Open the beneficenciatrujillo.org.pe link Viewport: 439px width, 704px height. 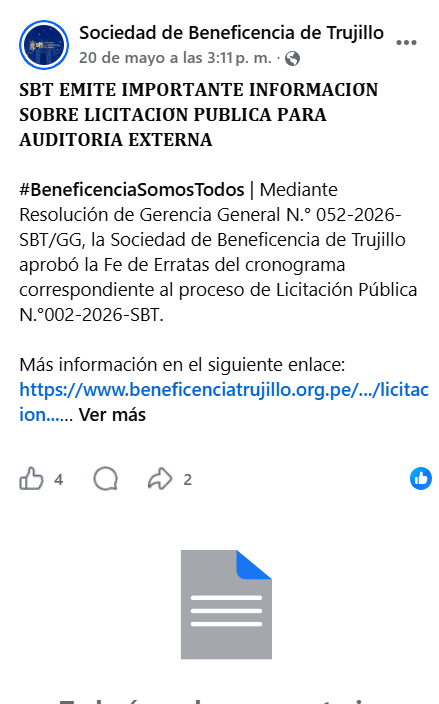224,402
